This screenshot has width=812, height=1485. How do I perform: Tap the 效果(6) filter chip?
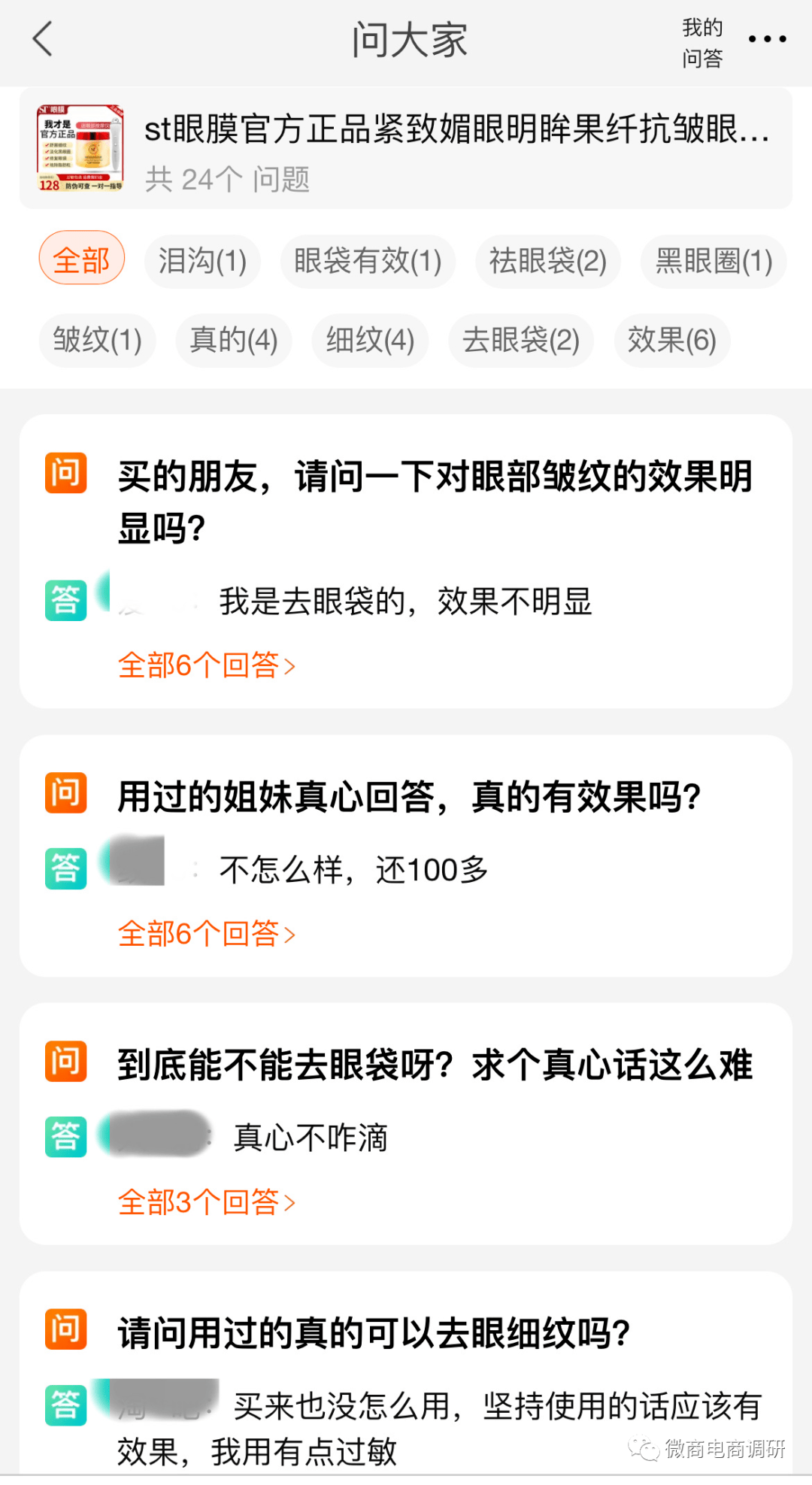pos(671,341)
